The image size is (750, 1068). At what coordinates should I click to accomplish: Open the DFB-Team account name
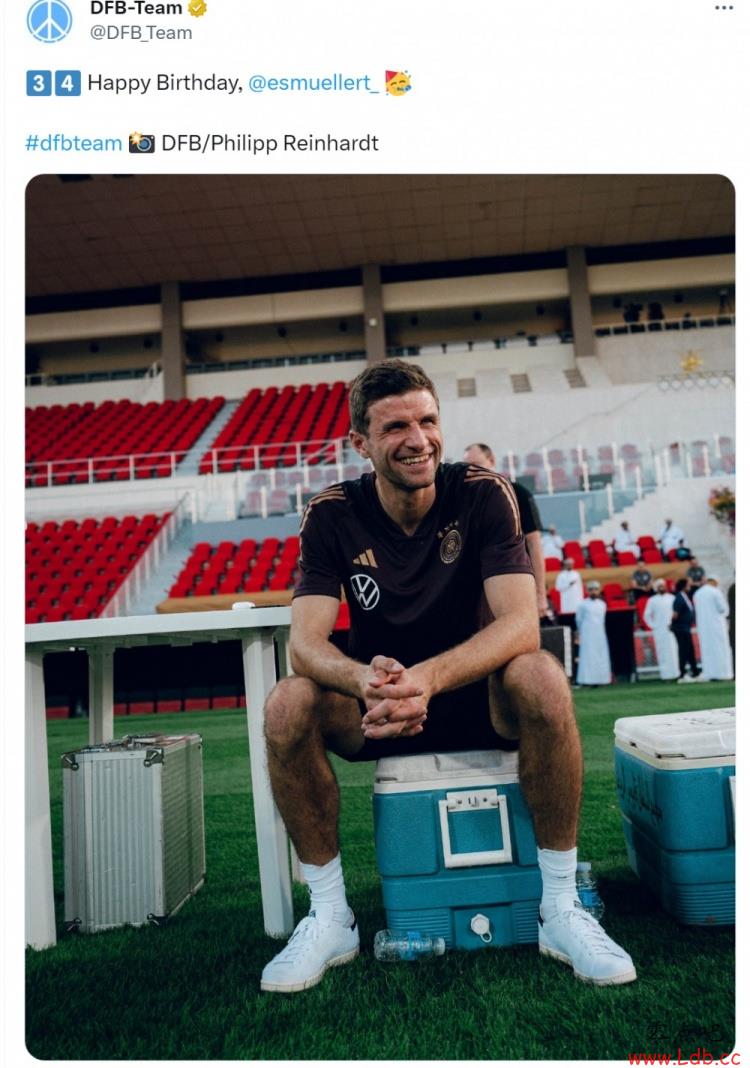pos(136,9)
